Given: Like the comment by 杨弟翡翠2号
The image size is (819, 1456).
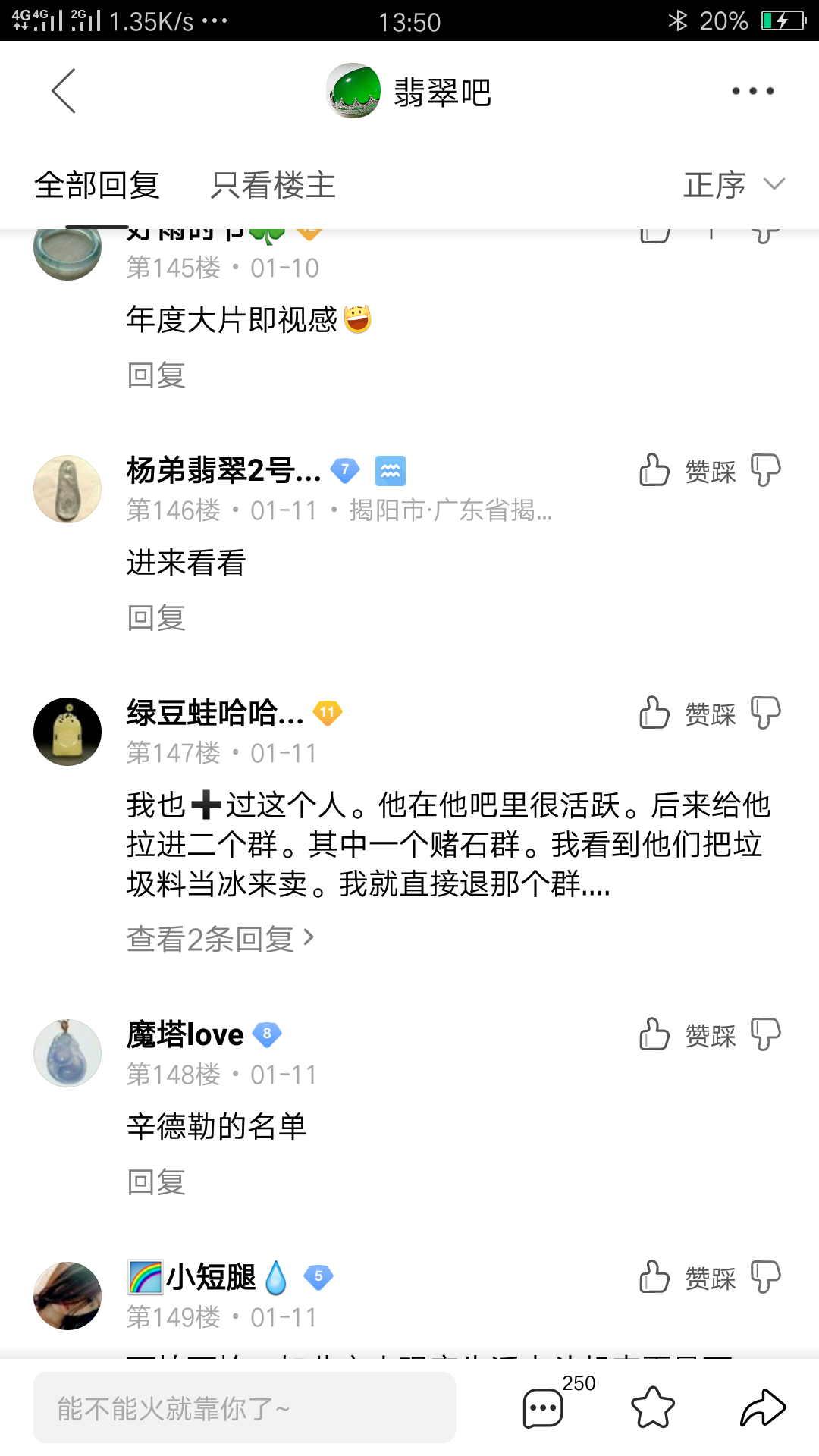Looking at the screenshot, I should (x=654, y=470).
